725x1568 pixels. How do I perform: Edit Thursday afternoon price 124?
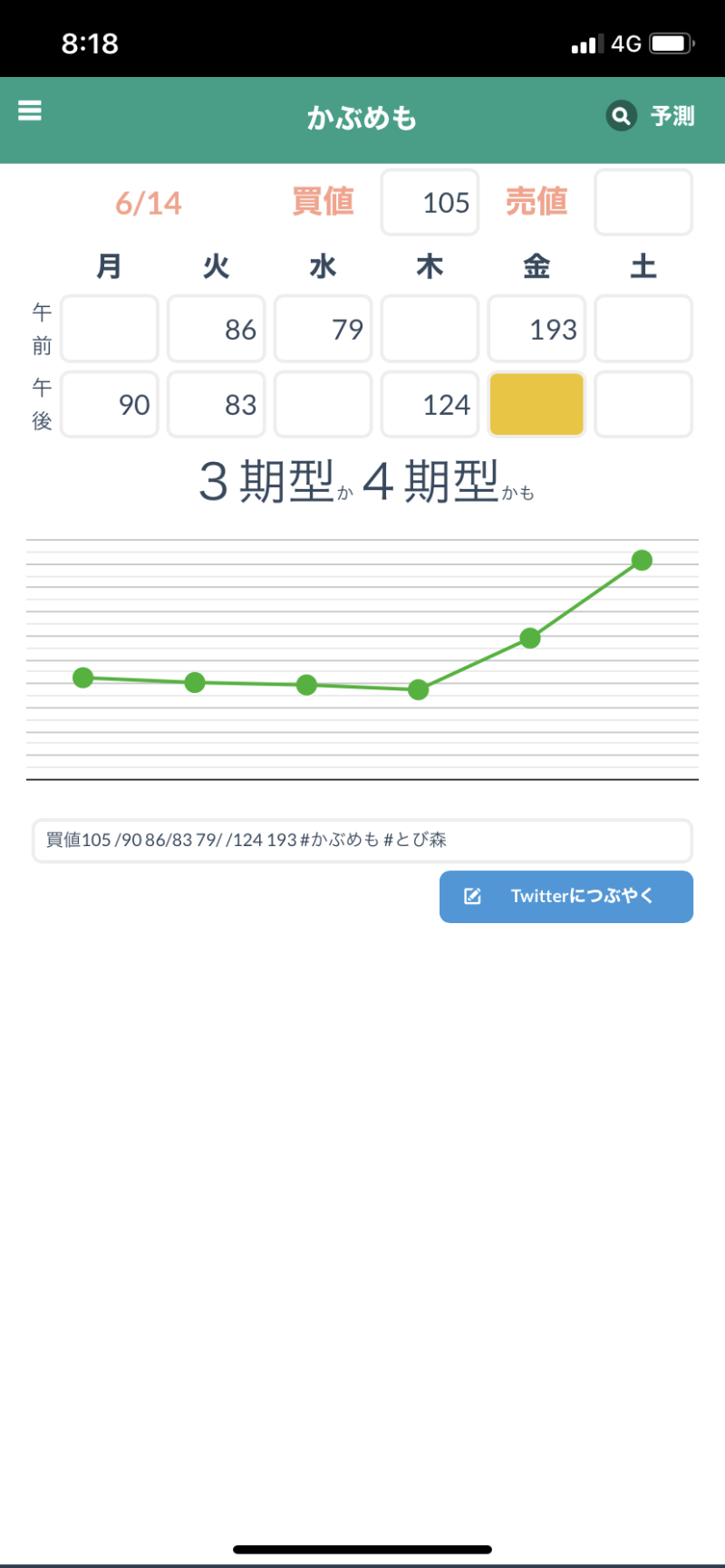click(x=430, y=404)
